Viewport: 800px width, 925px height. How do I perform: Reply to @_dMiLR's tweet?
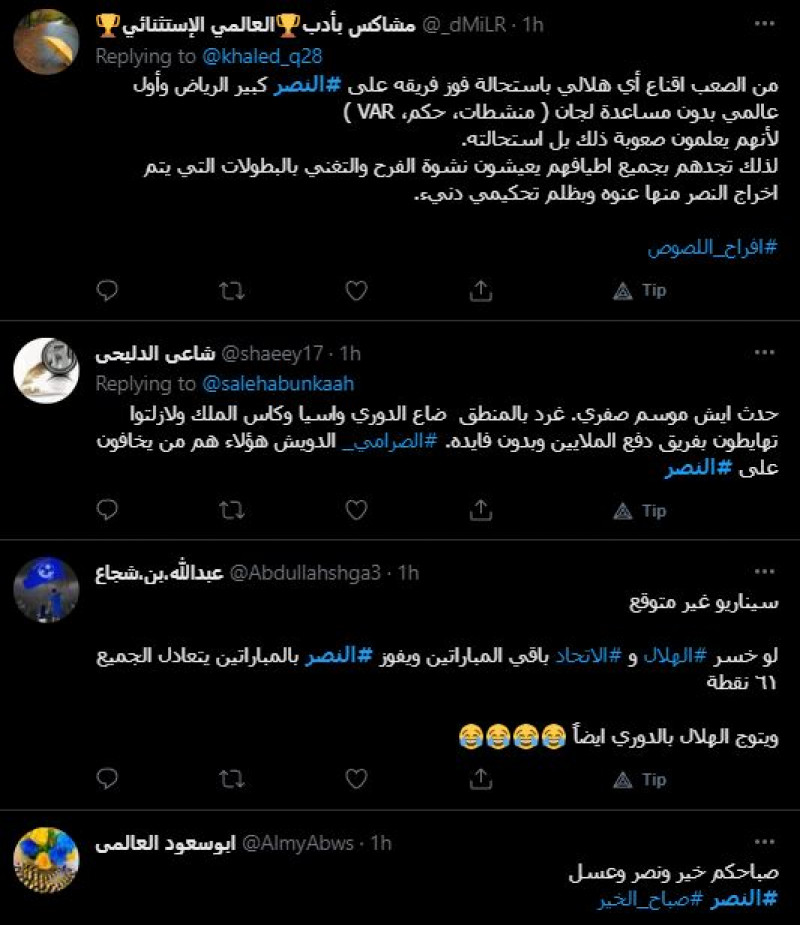click(x=106, y=290)
